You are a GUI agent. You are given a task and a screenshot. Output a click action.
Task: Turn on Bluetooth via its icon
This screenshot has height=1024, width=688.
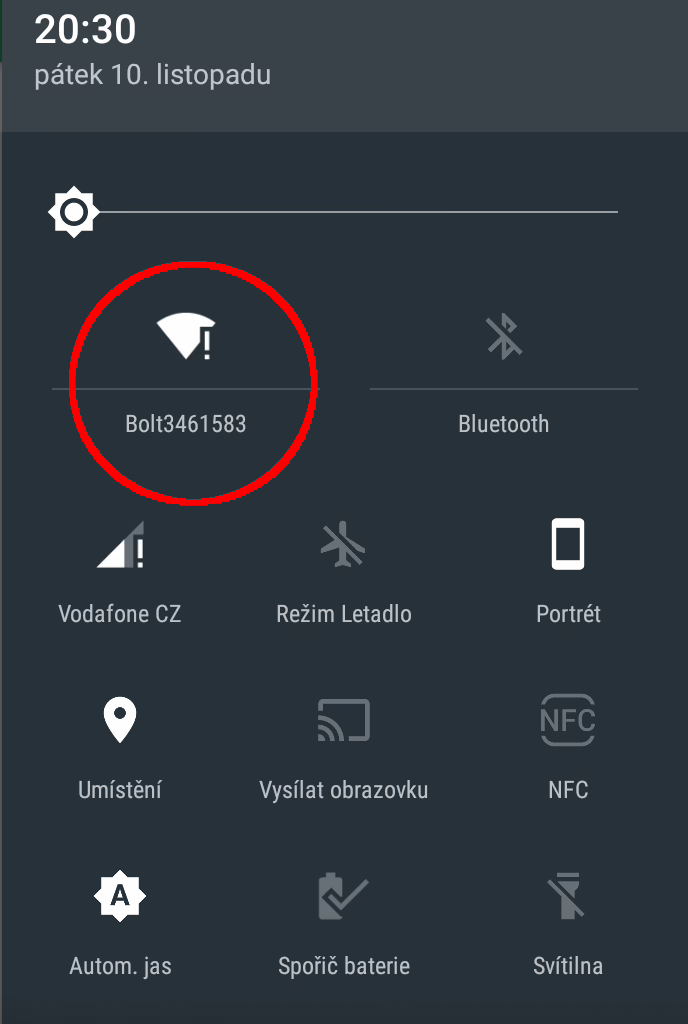click(503, 336)
